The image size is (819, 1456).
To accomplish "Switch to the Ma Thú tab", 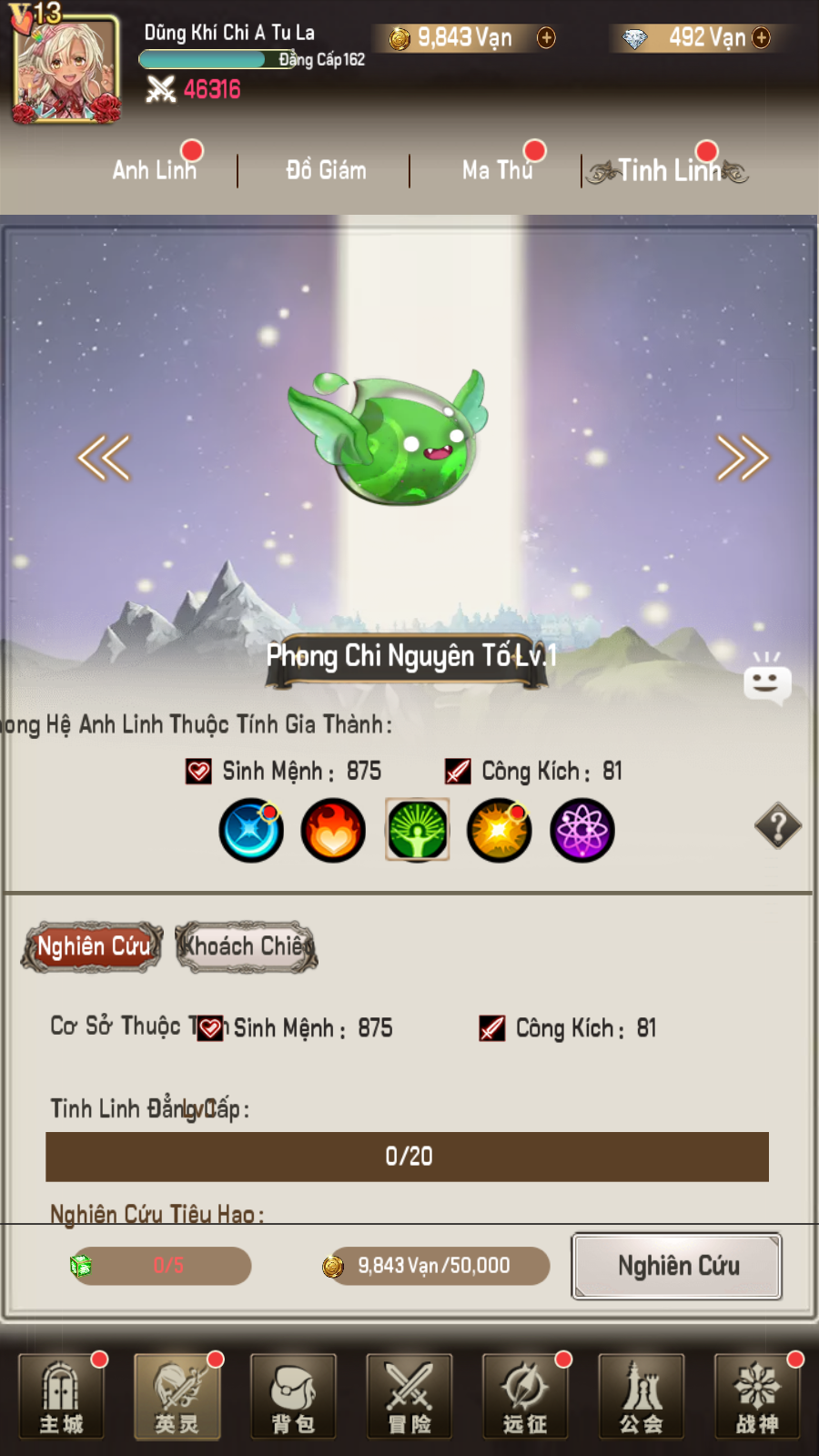I will (x=497, y=170).
